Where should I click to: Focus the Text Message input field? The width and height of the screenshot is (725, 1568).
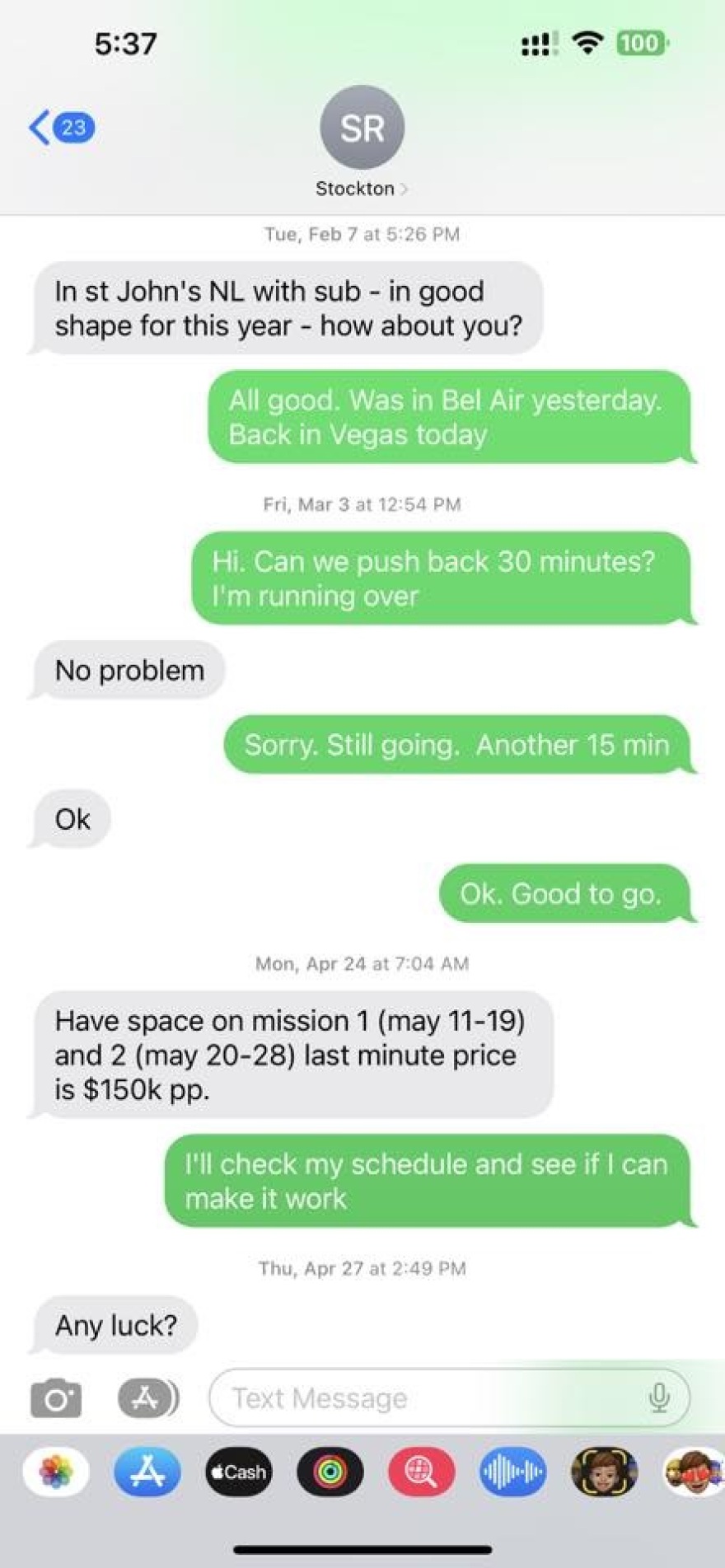[428, 1398]
